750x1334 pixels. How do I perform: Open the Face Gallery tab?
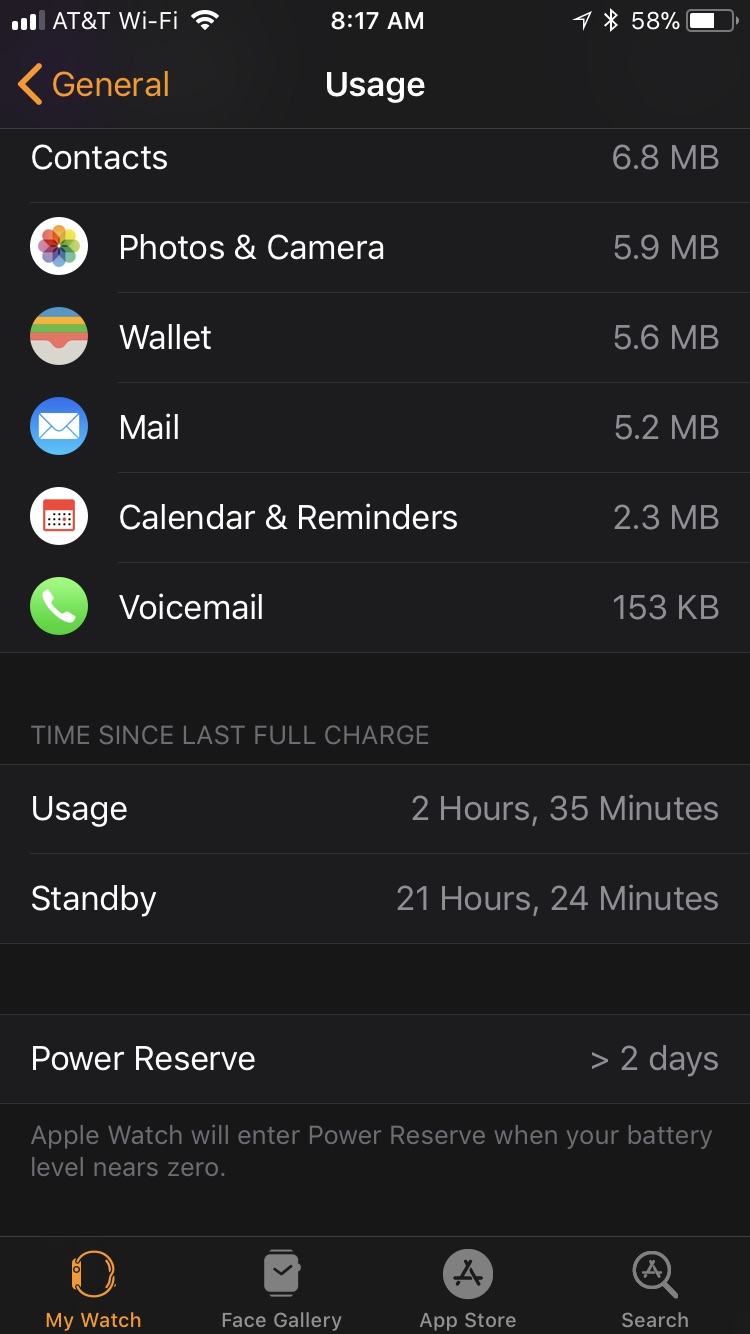281,1288
